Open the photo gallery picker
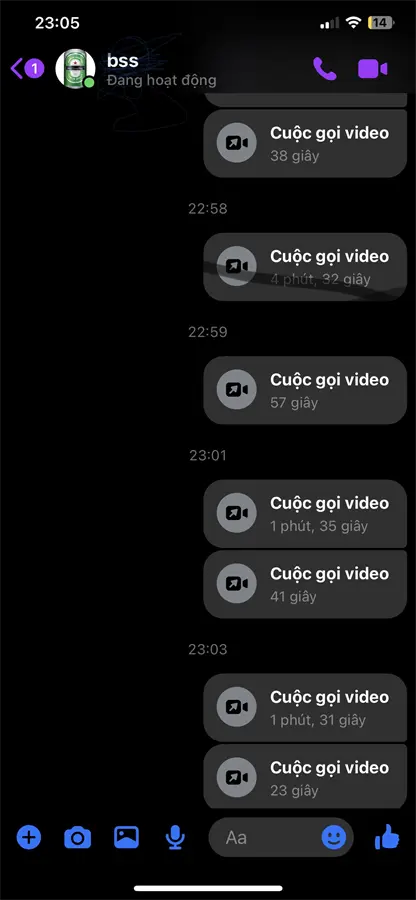416x900 pixels. pyautogui.click(x=126, y=837)
